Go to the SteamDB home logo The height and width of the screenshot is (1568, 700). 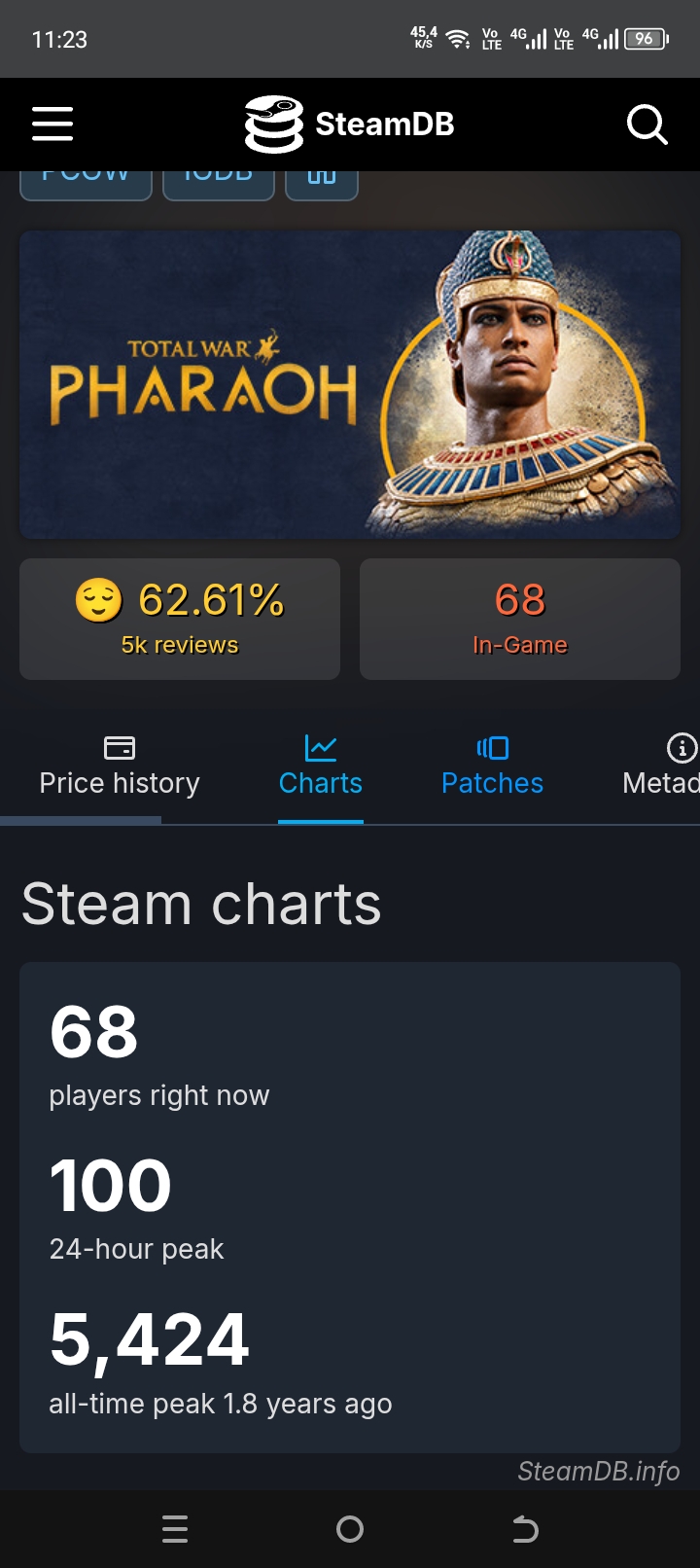coord(349,125)
